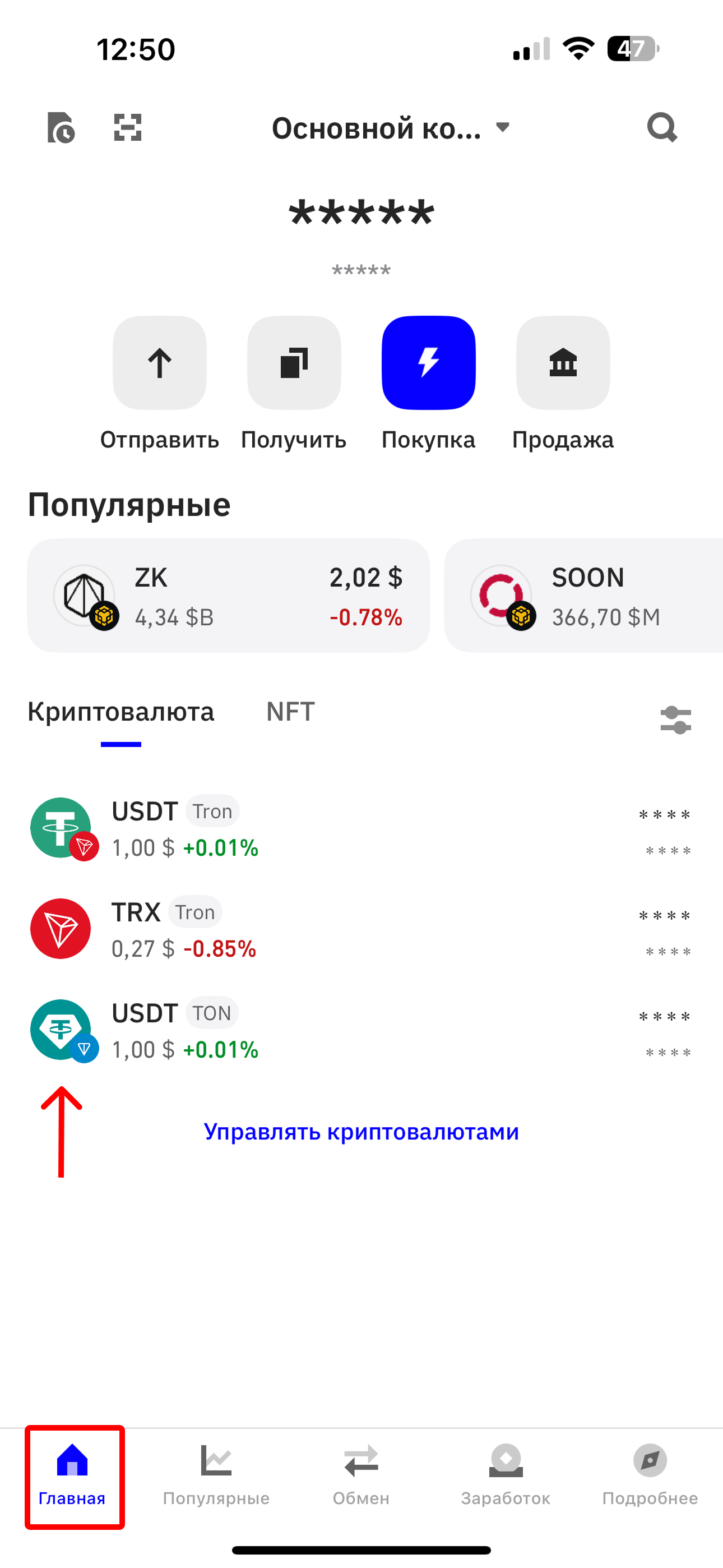Tap the Отправить button

159,363
